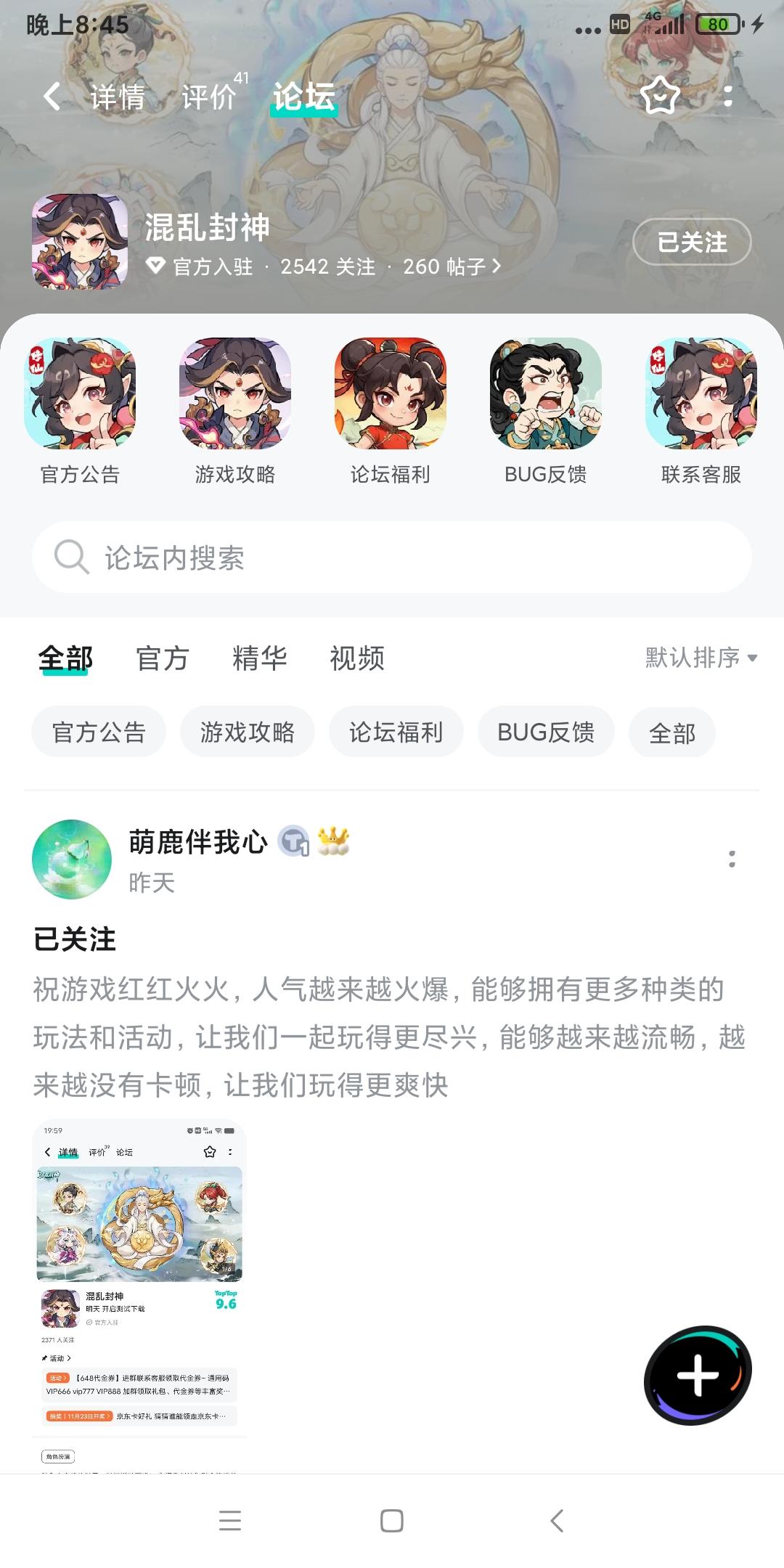This screenshot has height=1568, width=784.
Task: Tap the back arrow to leave the forum
Action: click(51, 95)
